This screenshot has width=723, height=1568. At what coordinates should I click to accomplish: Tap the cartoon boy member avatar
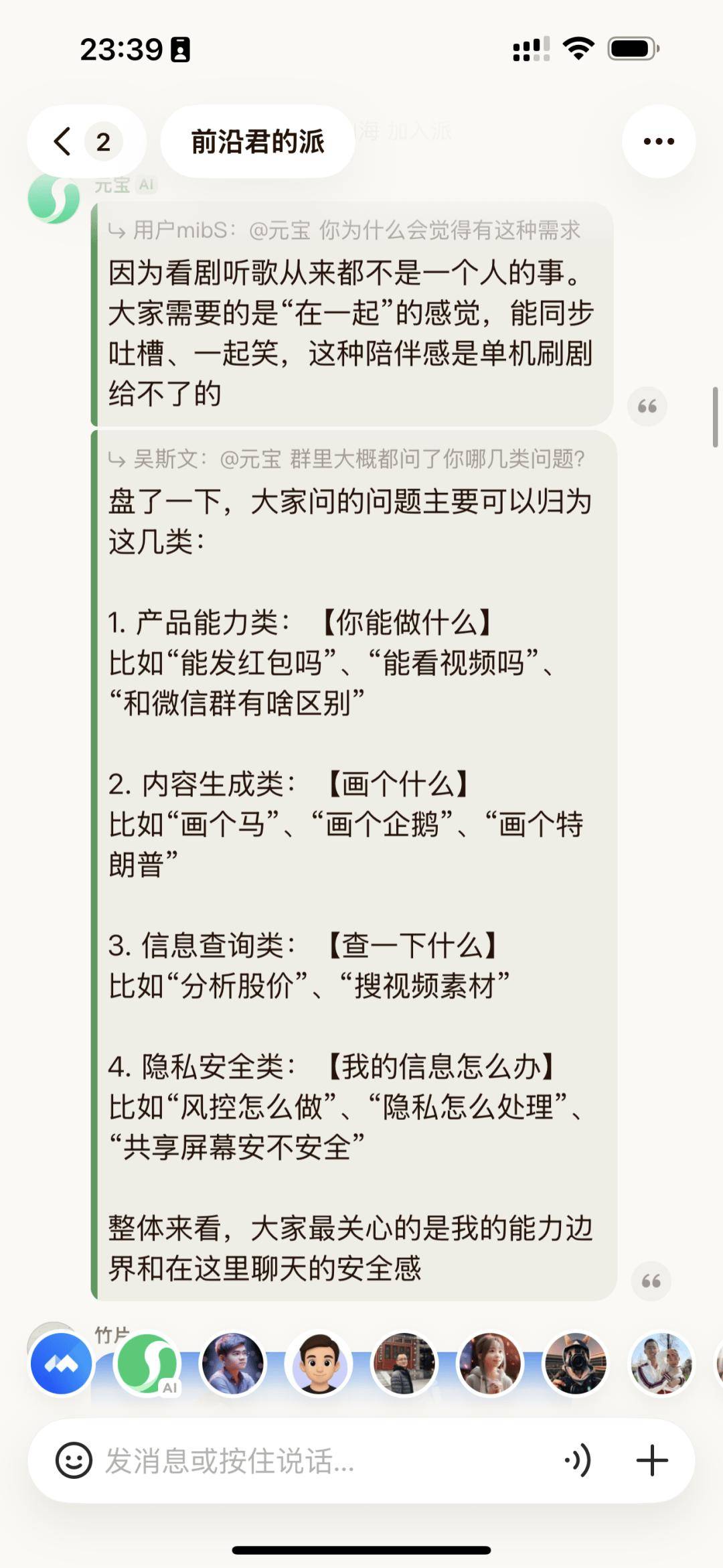pos(319,1364)
